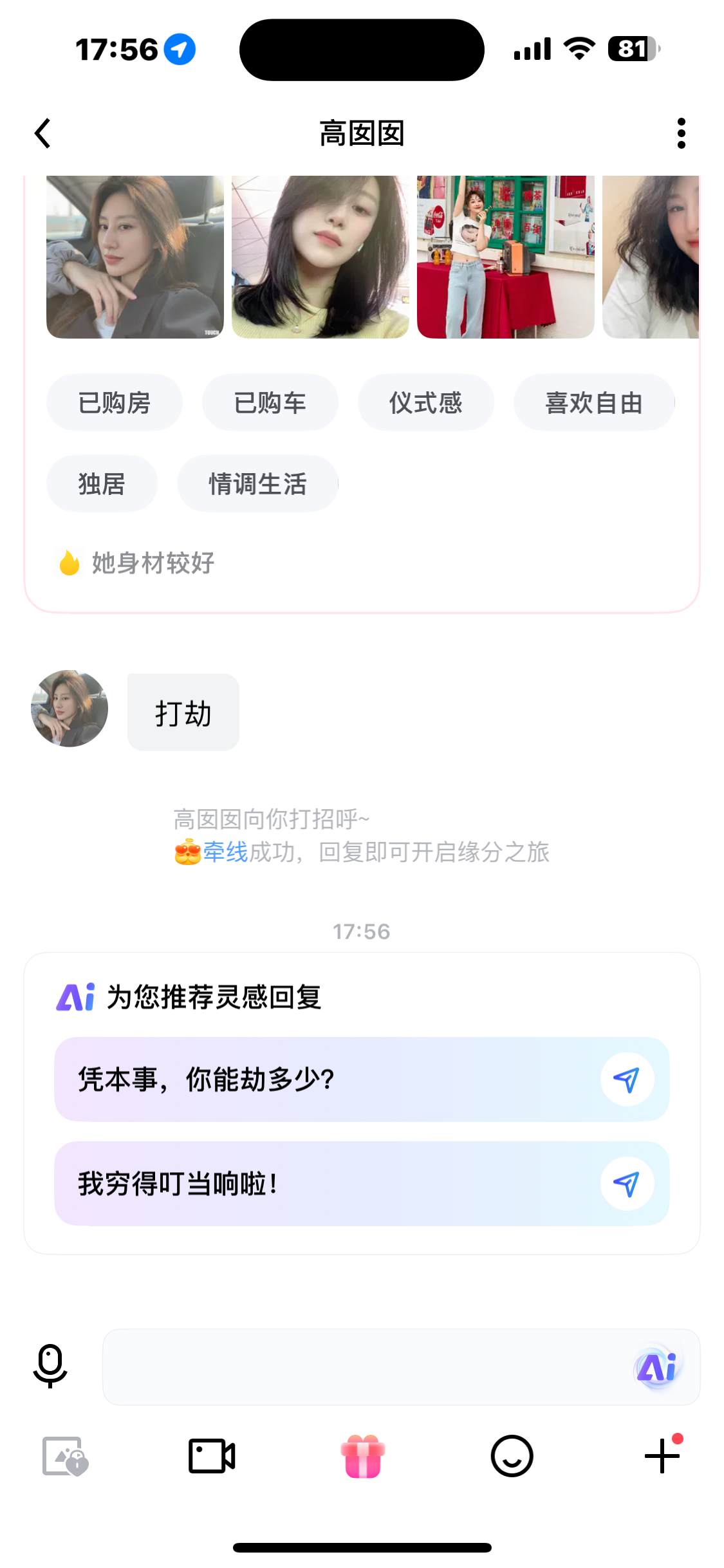This screenshot has height=1568, width=724.
Task: Send a gift to 高囡囡
Action: (x=362, y=1456)
